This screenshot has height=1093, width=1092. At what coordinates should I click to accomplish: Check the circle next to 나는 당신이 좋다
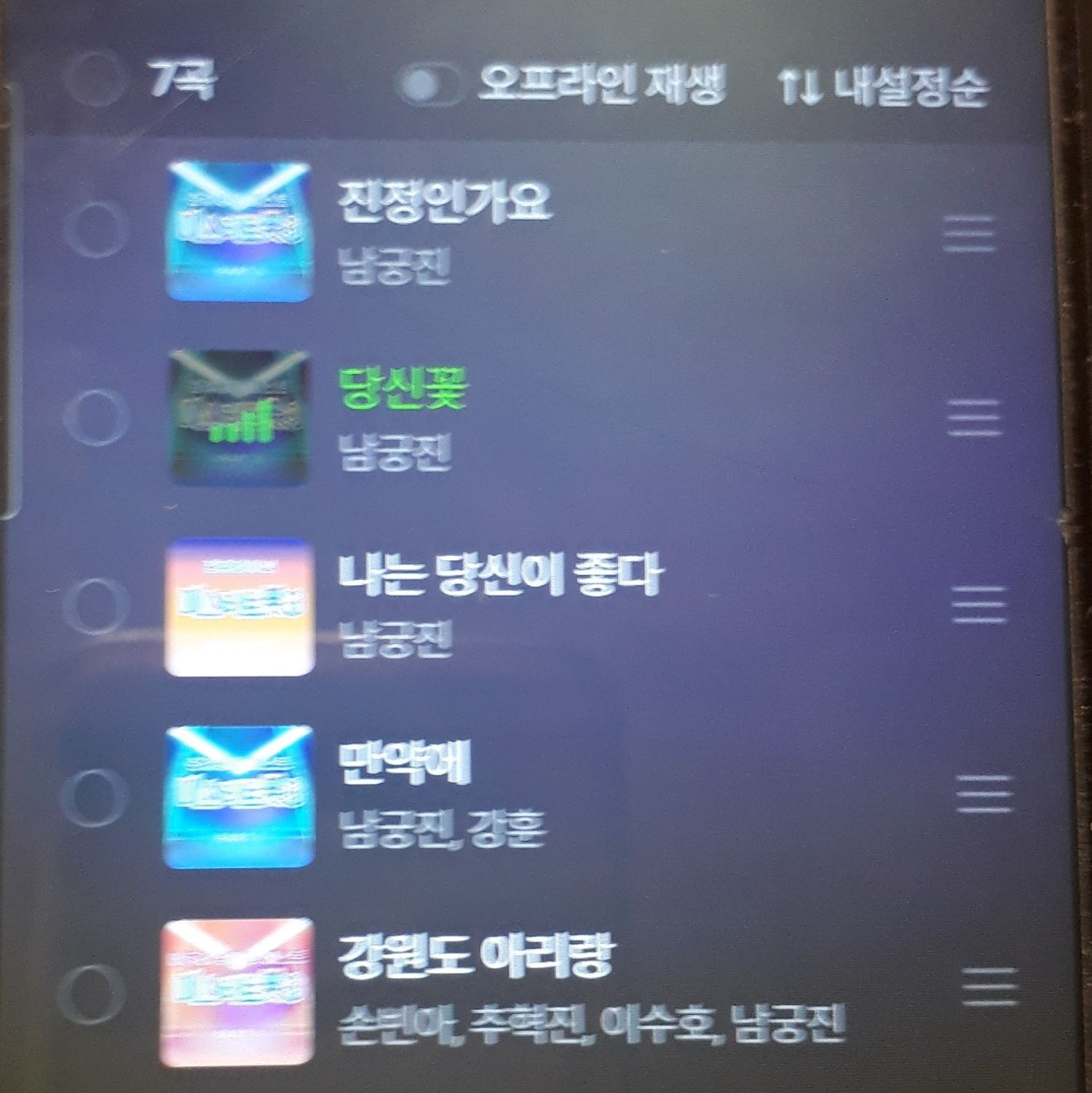coord(98,605)
